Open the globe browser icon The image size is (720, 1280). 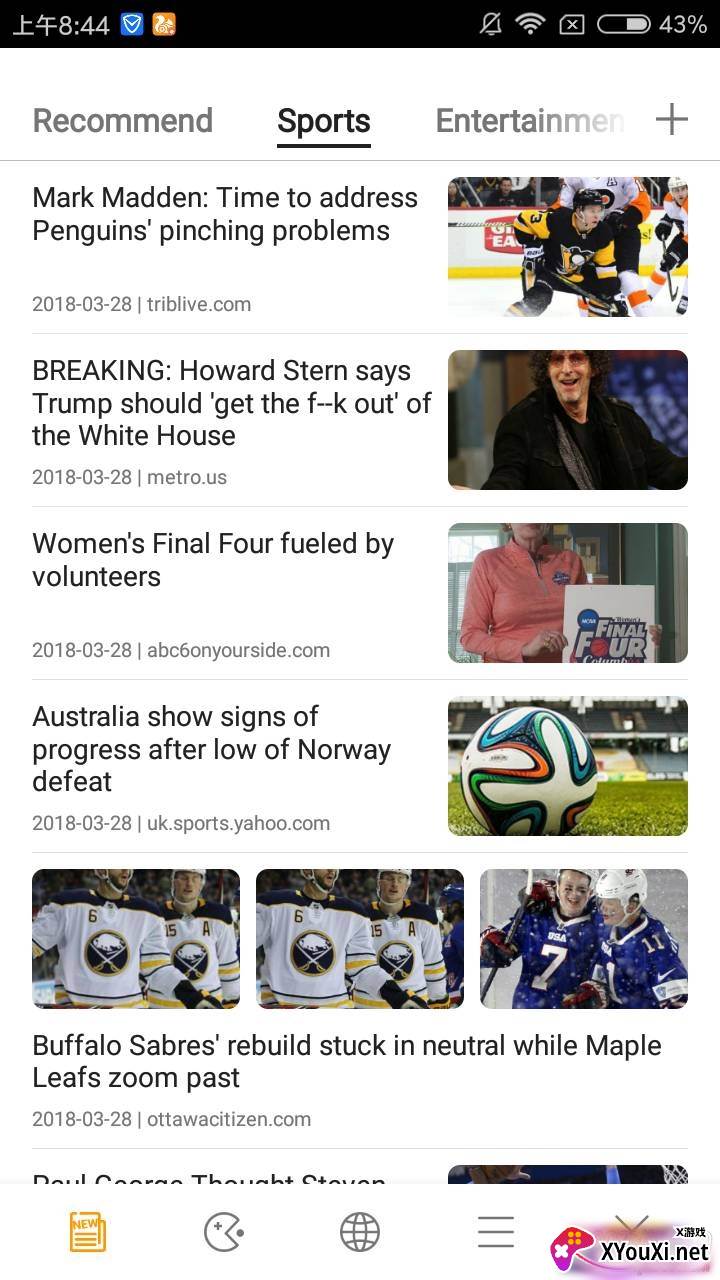tap(360, 1232)
